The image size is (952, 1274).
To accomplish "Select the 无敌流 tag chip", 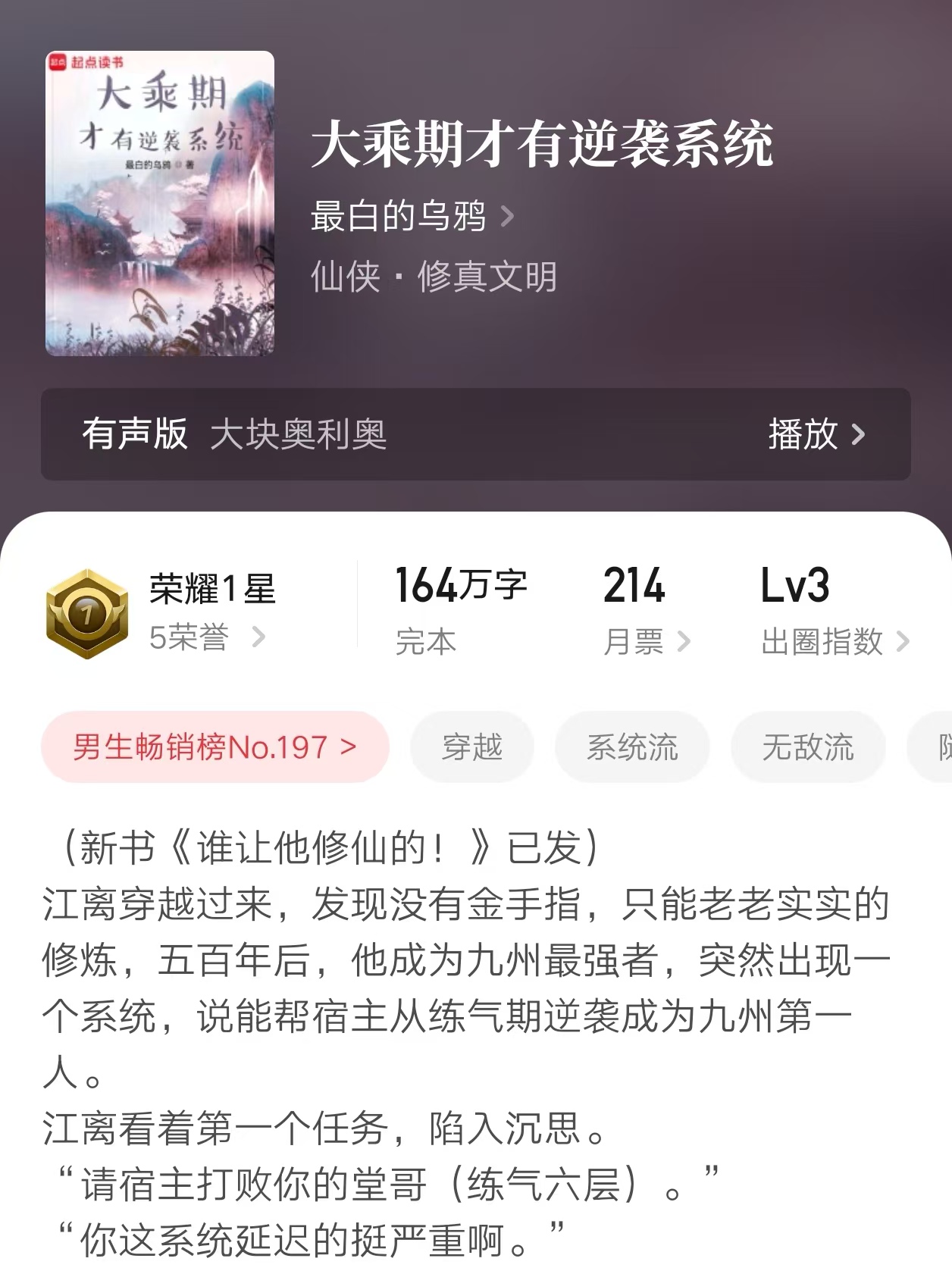I will point(808,747).
